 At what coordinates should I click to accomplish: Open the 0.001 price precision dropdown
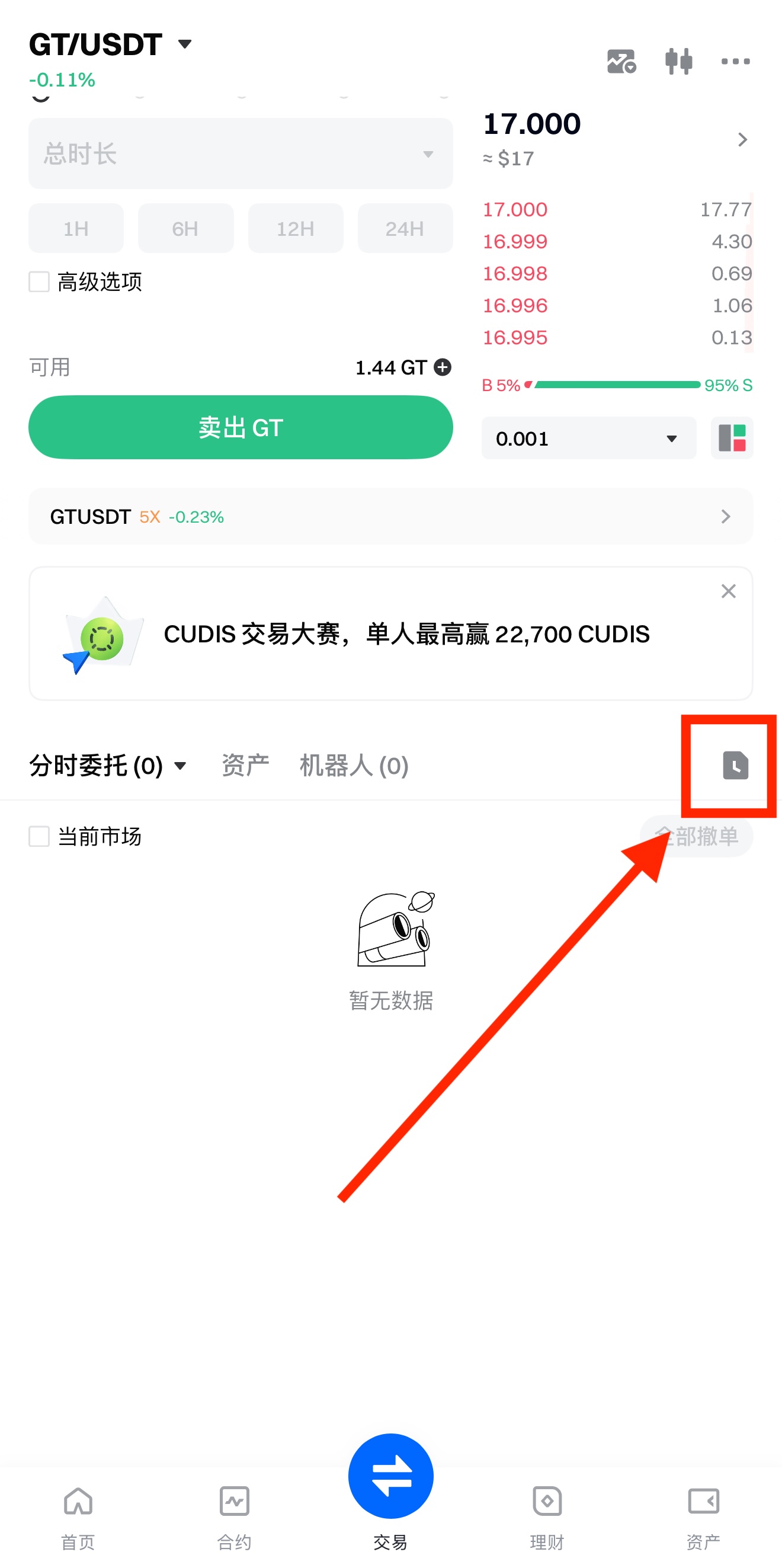[588, 439]
